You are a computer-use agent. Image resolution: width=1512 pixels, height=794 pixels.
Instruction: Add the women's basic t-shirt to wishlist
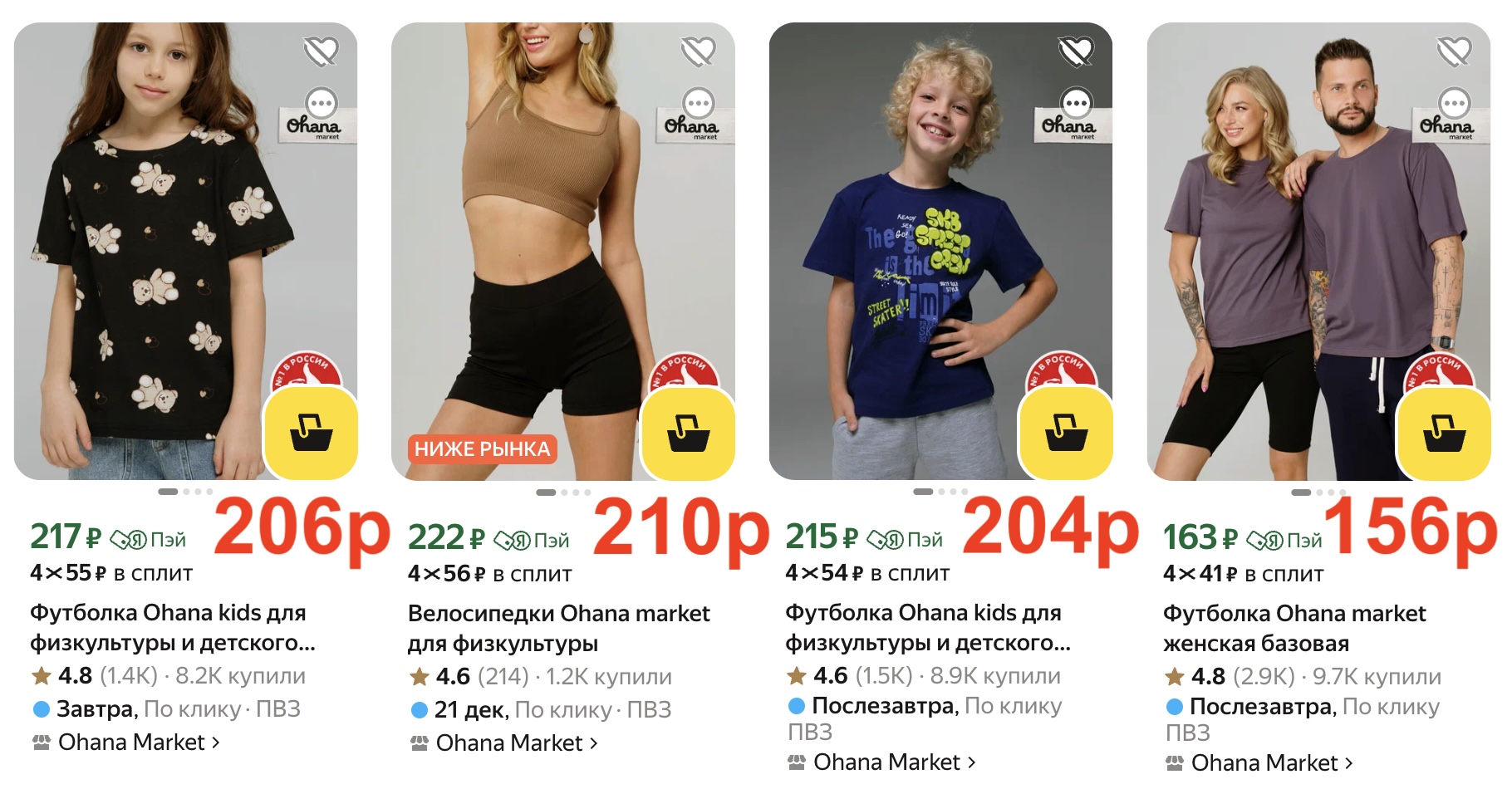[x=1454, y=51]
